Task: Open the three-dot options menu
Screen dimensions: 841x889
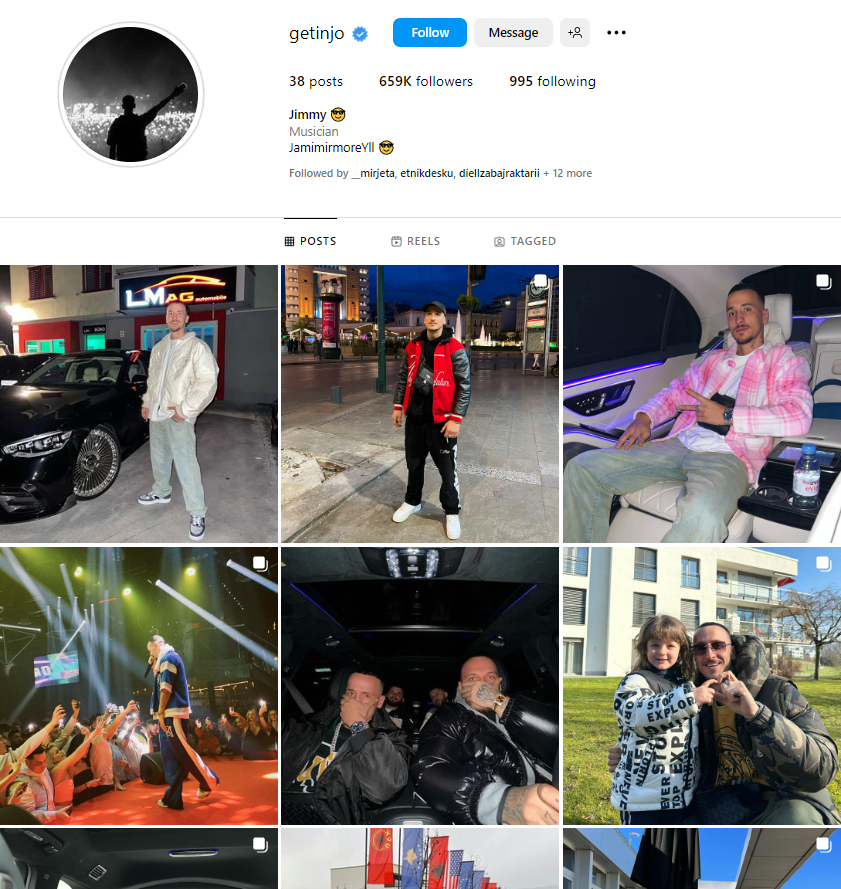Action: 616,33
